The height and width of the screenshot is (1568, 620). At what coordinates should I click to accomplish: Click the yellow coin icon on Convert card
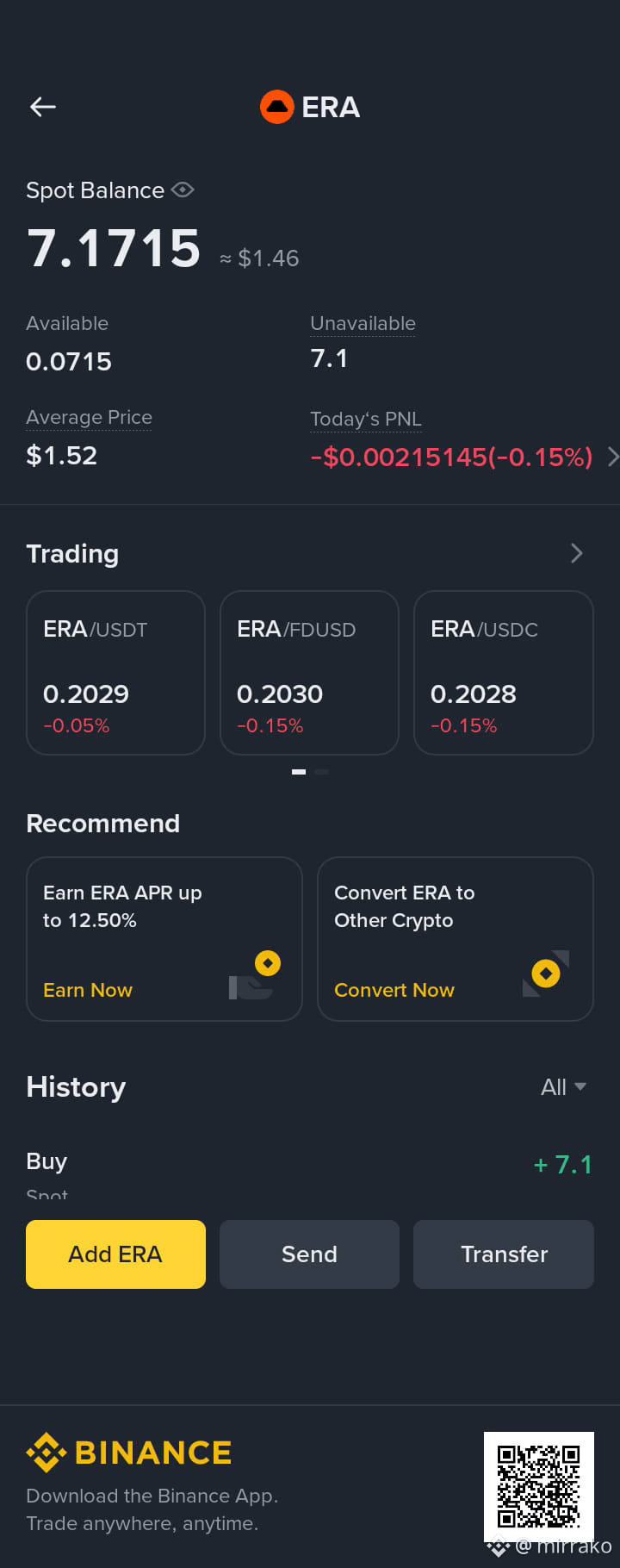click(546, 974)
